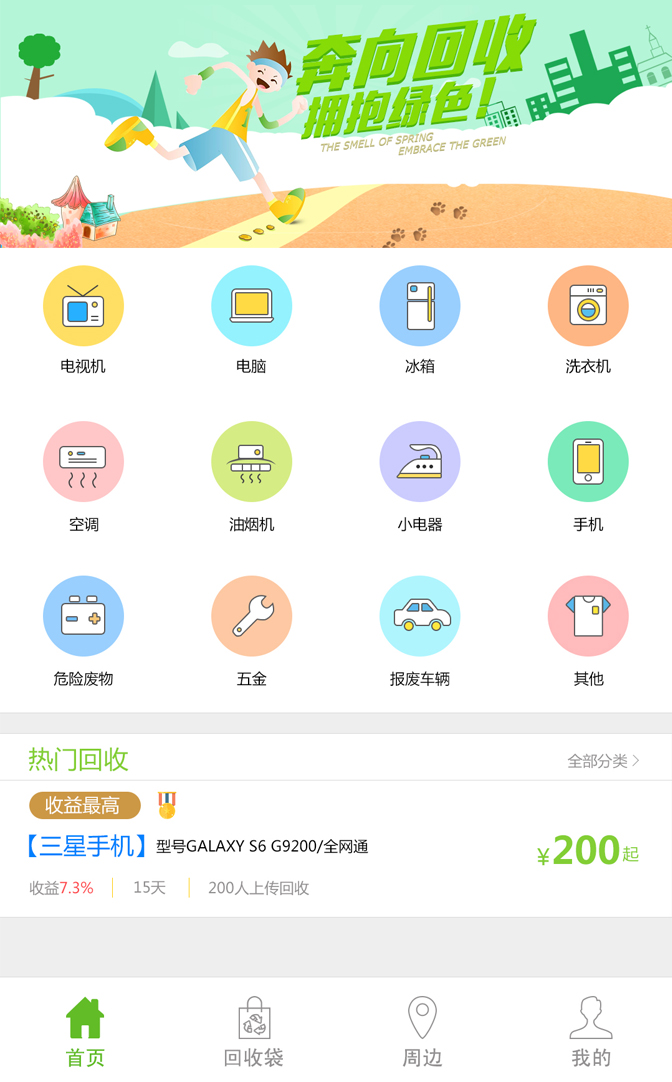672x1082 pixels.
Task: Open the 我的 profile tab
Action: 590,1032
